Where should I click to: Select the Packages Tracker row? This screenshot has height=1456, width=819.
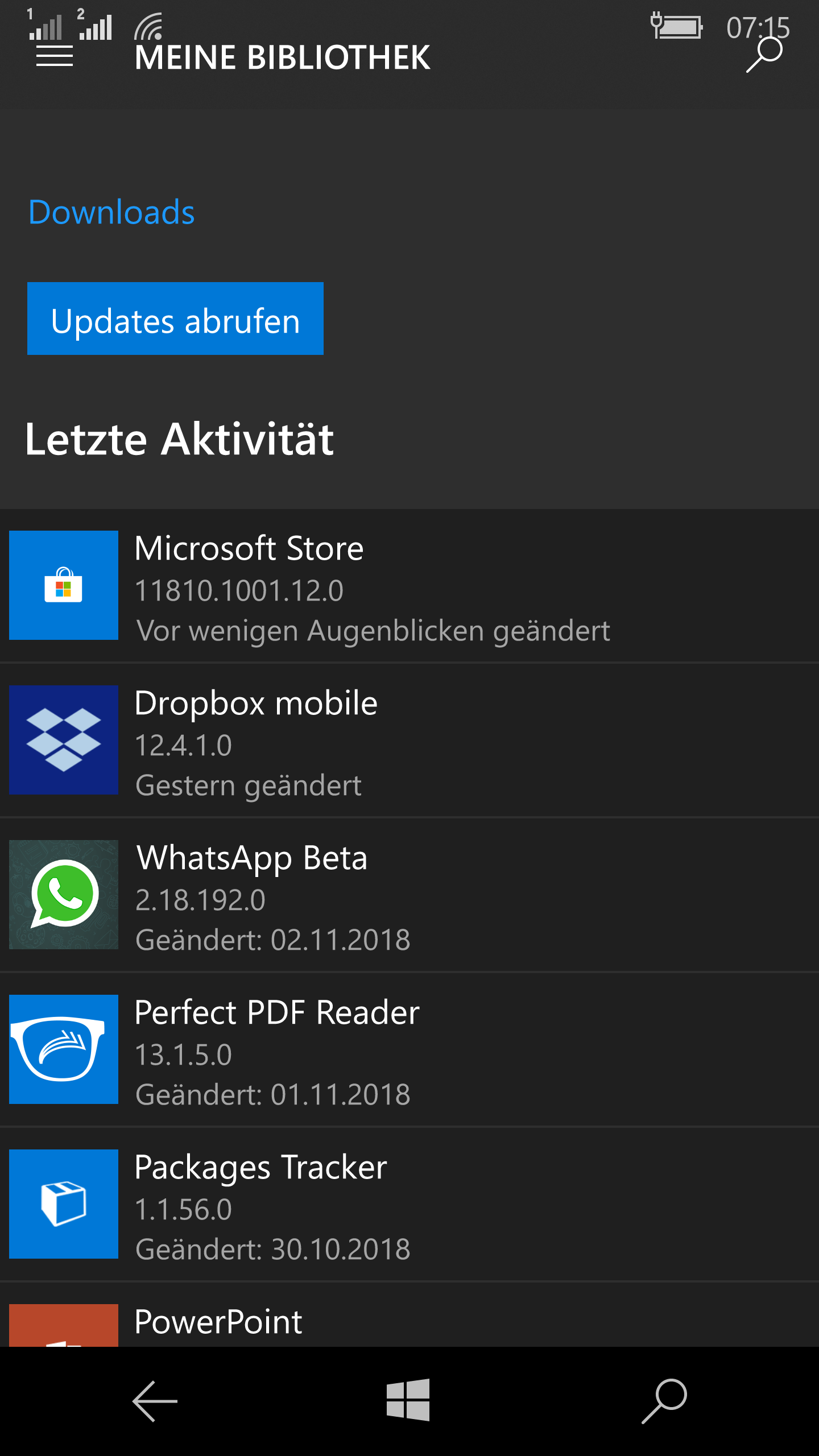409,1205
